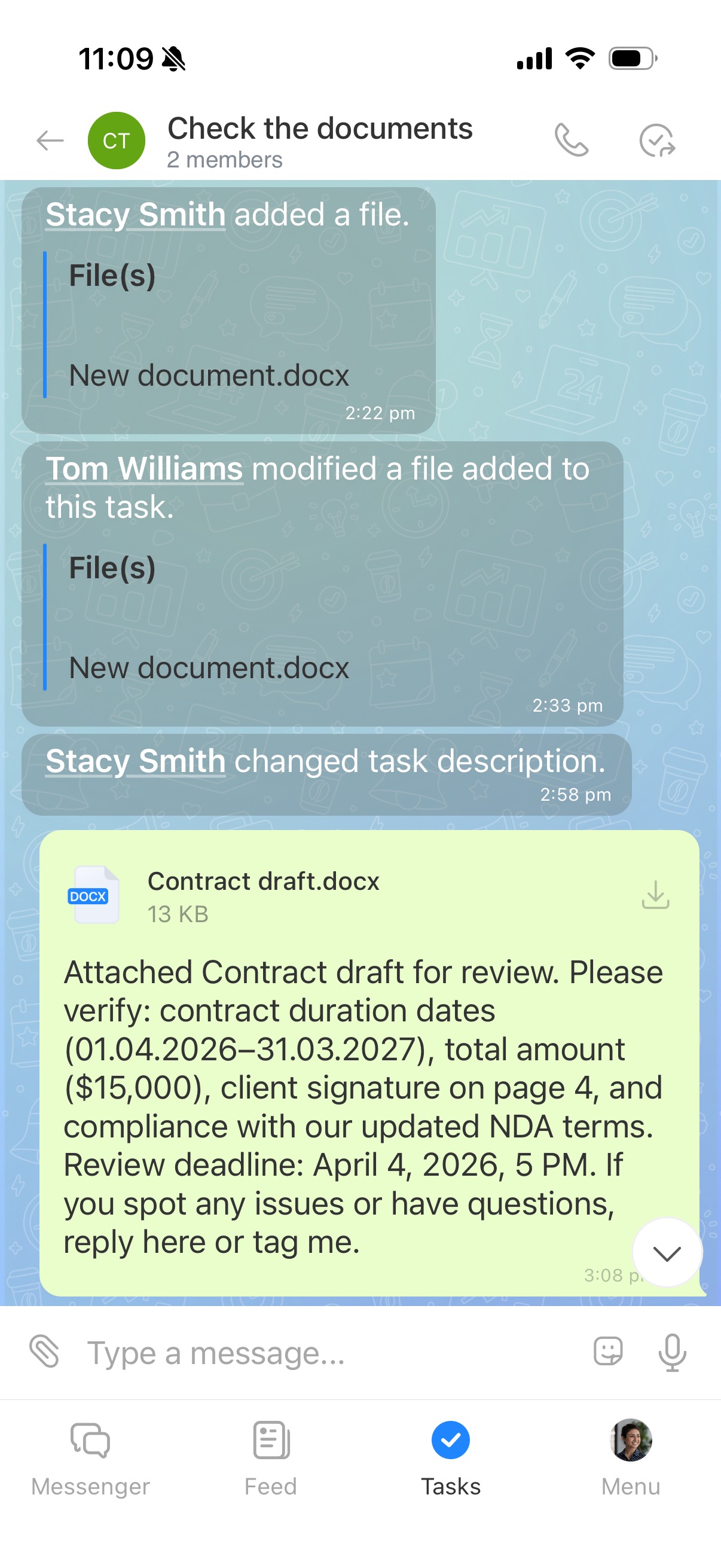Tap the attach file paperclip
The height and width of the screenshot is (1568, 721).
45,1352
